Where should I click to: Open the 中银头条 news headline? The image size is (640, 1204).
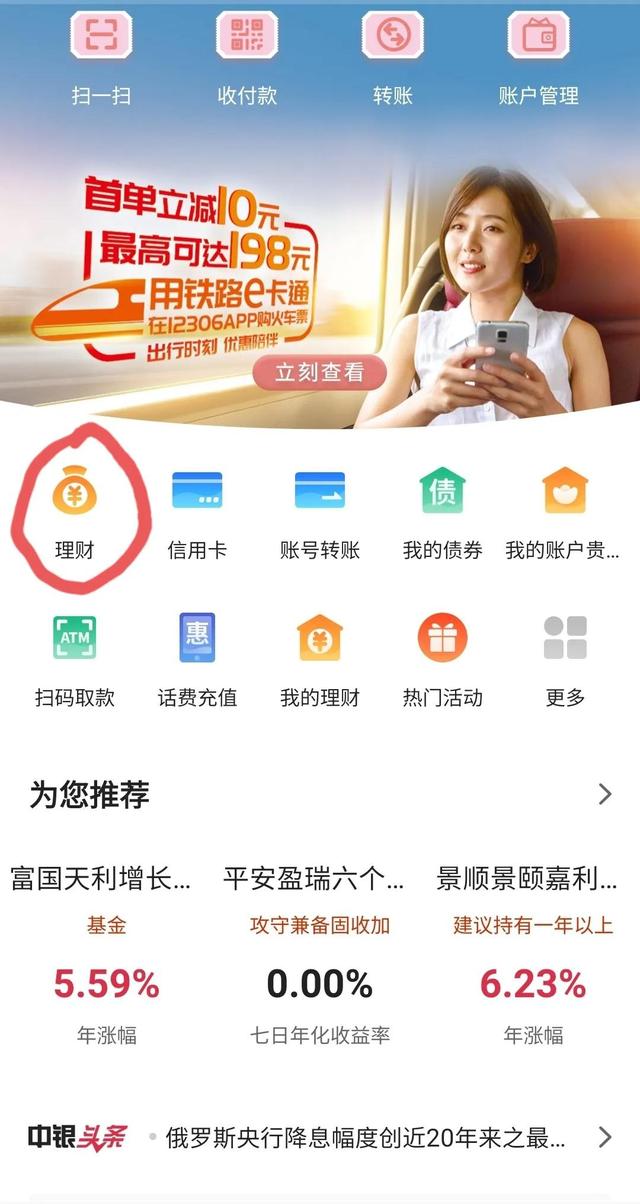[320, 1137]
